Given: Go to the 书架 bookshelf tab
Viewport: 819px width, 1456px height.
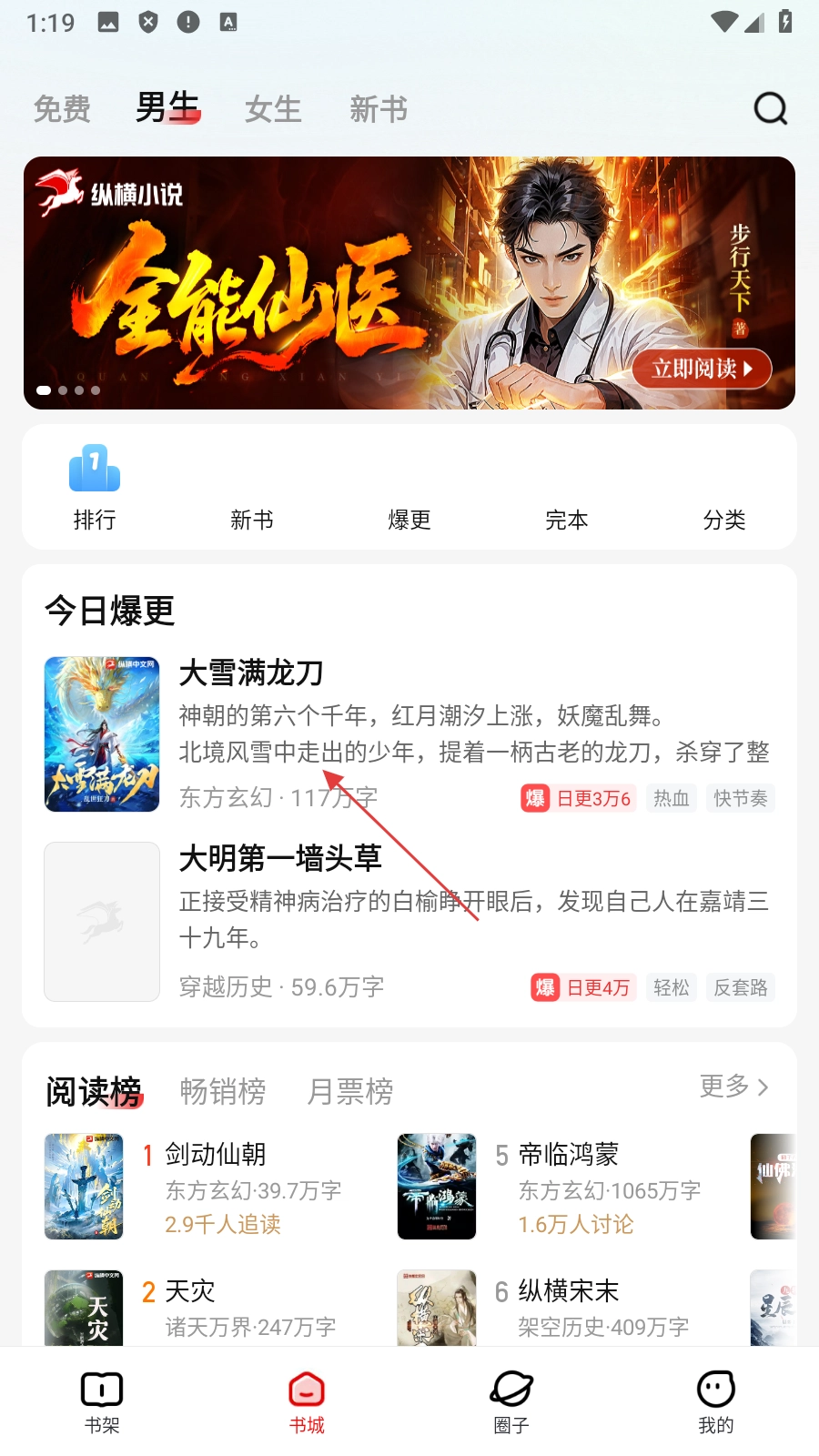Looking at the screenshot, I should [x=102, y=1401].
